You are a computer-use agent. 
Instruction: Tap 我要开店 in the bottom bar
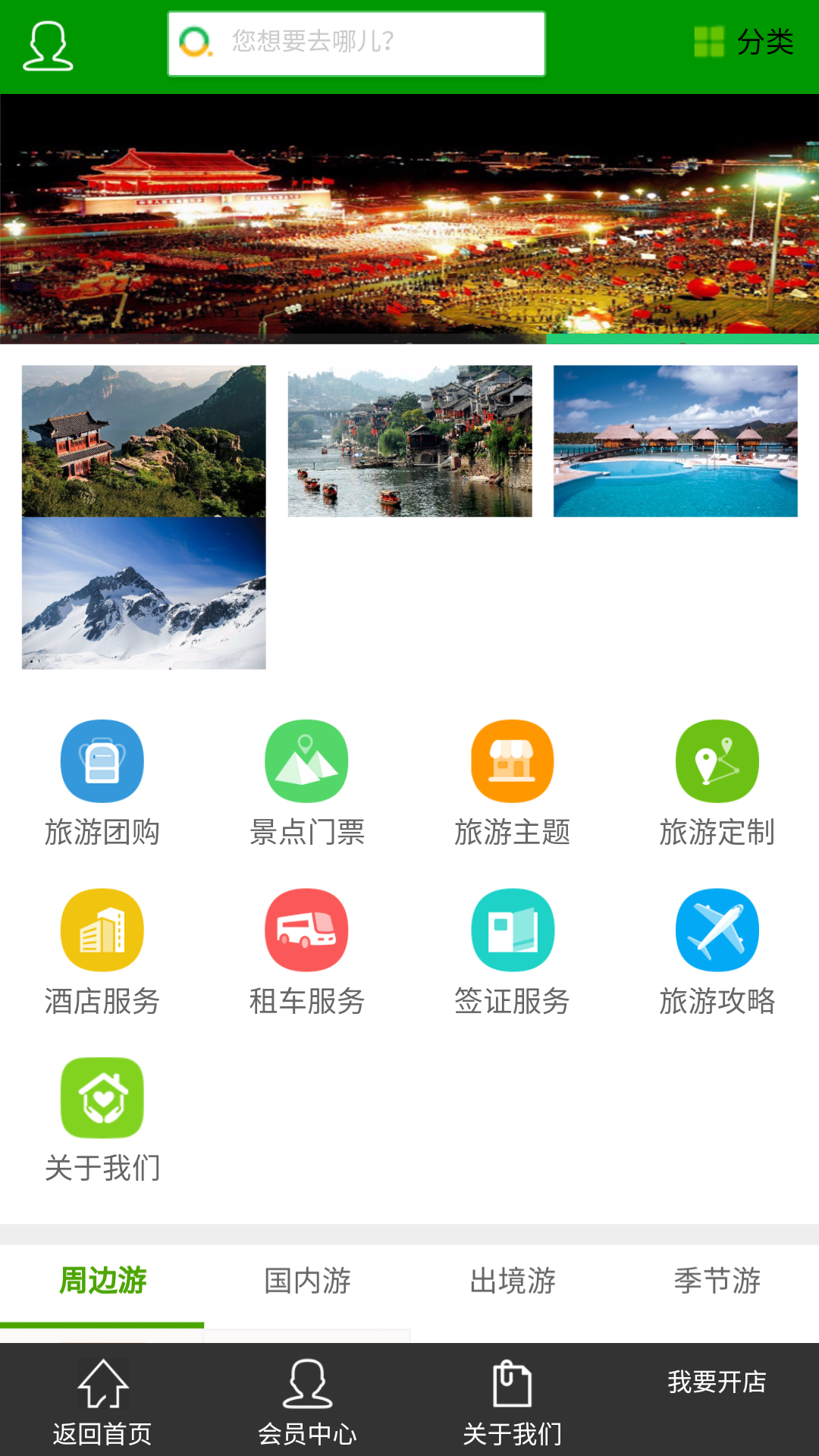click(x=717, y=1382)
